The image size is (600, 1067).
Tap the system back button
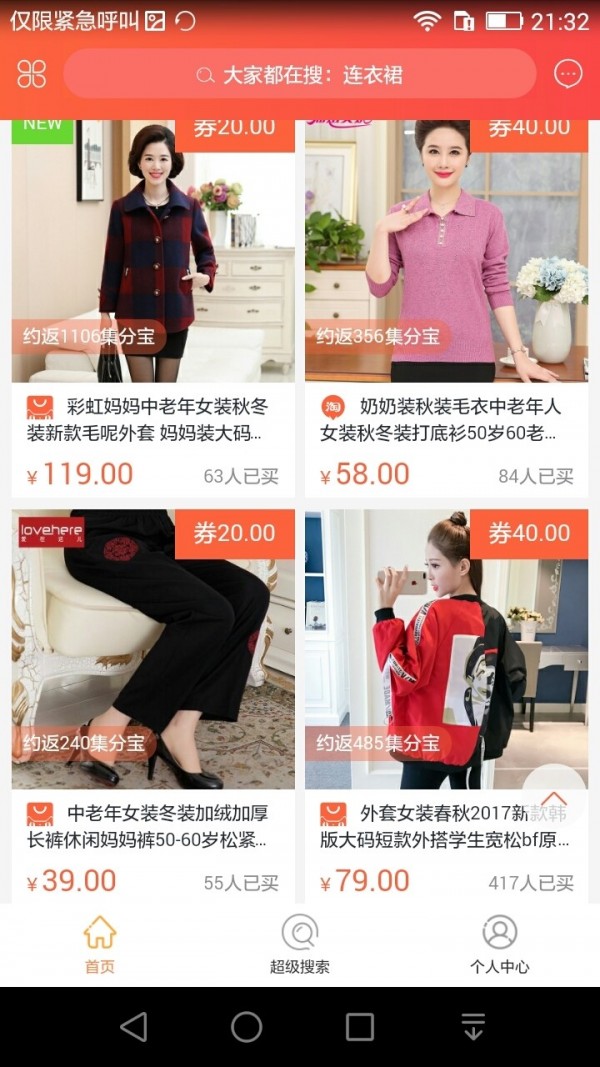pos(133,1027)
